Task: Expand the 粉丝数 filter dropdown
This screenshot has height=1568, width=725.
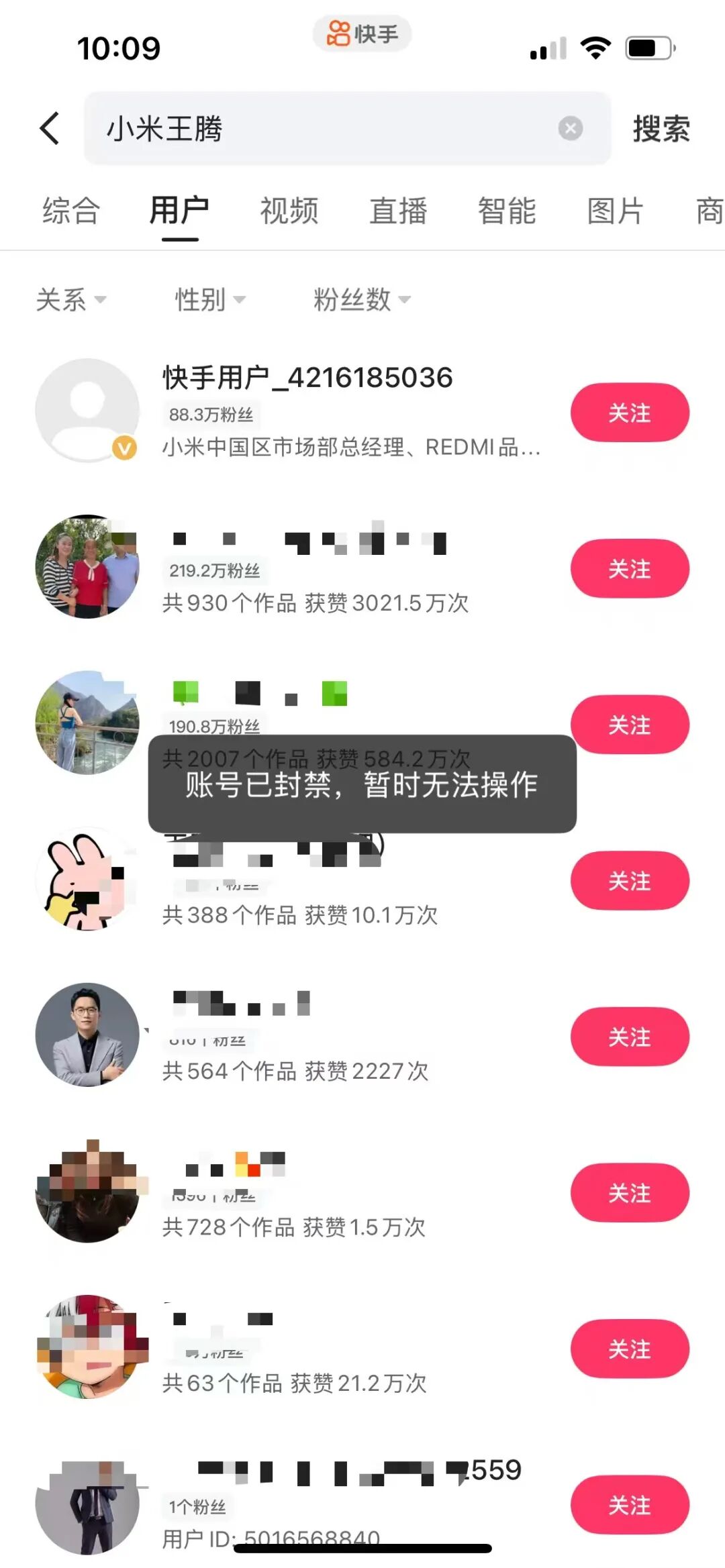Action: 361,299
